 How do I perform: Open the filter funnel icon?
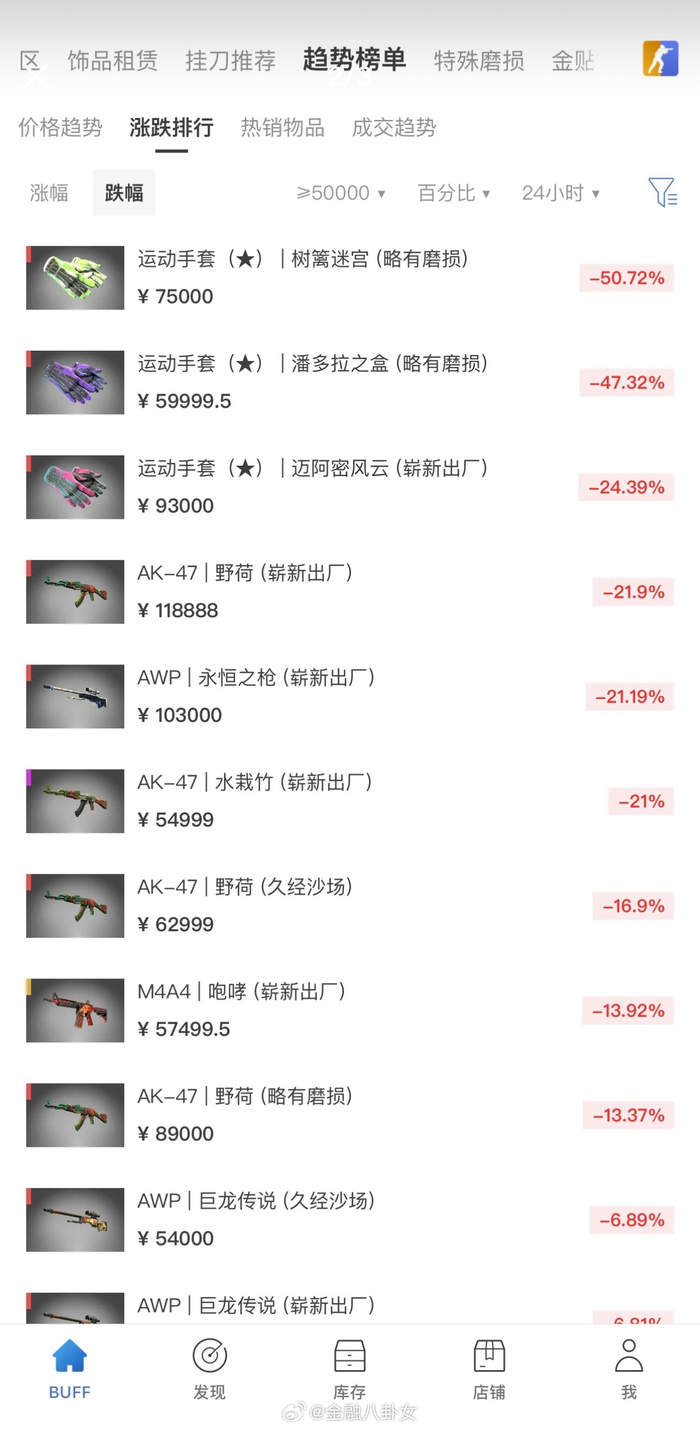[662, 192]
